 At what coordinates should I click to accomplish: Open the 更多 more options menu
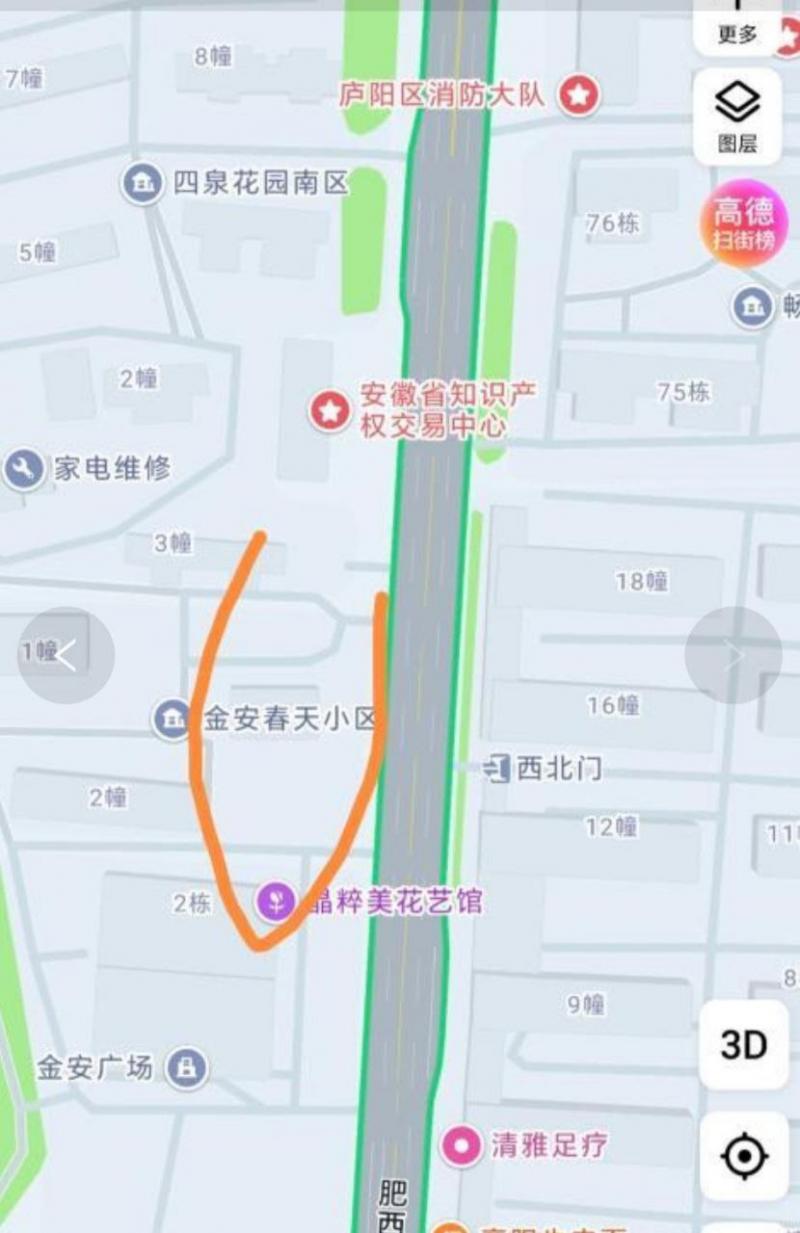[x=736, y=33]
